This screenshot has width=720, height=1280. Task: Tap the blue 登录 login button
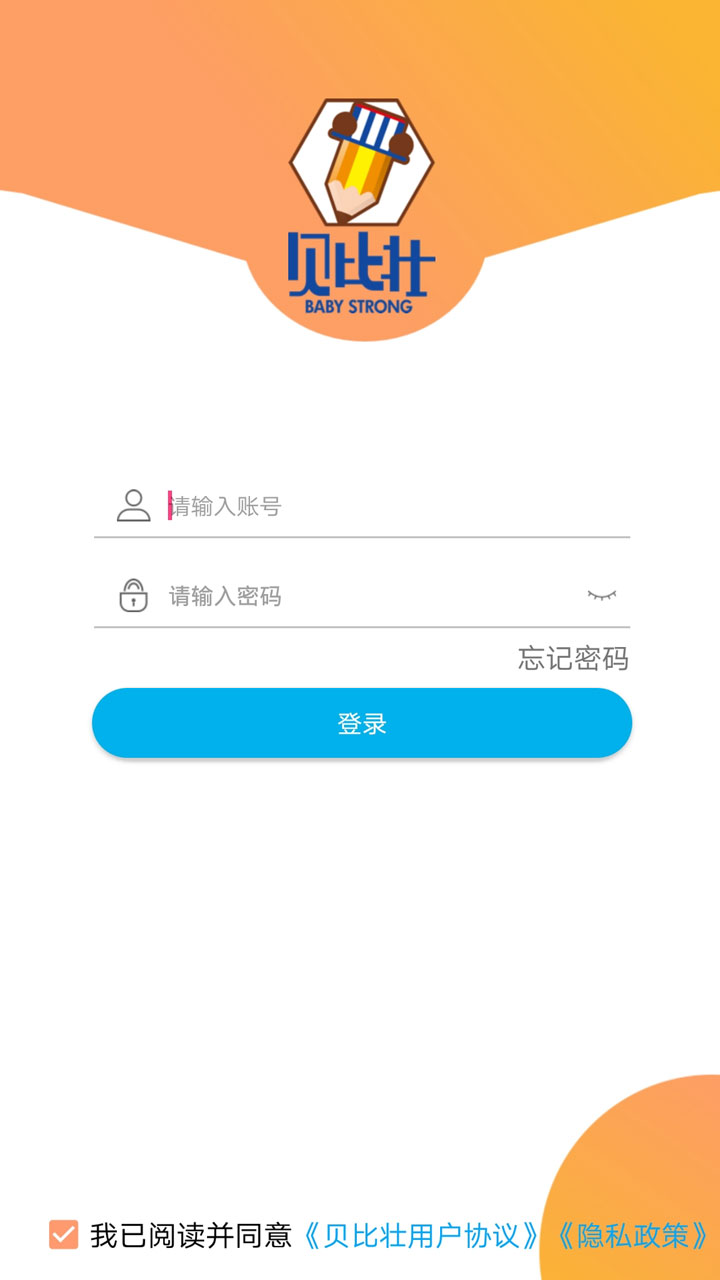(362, 723)
